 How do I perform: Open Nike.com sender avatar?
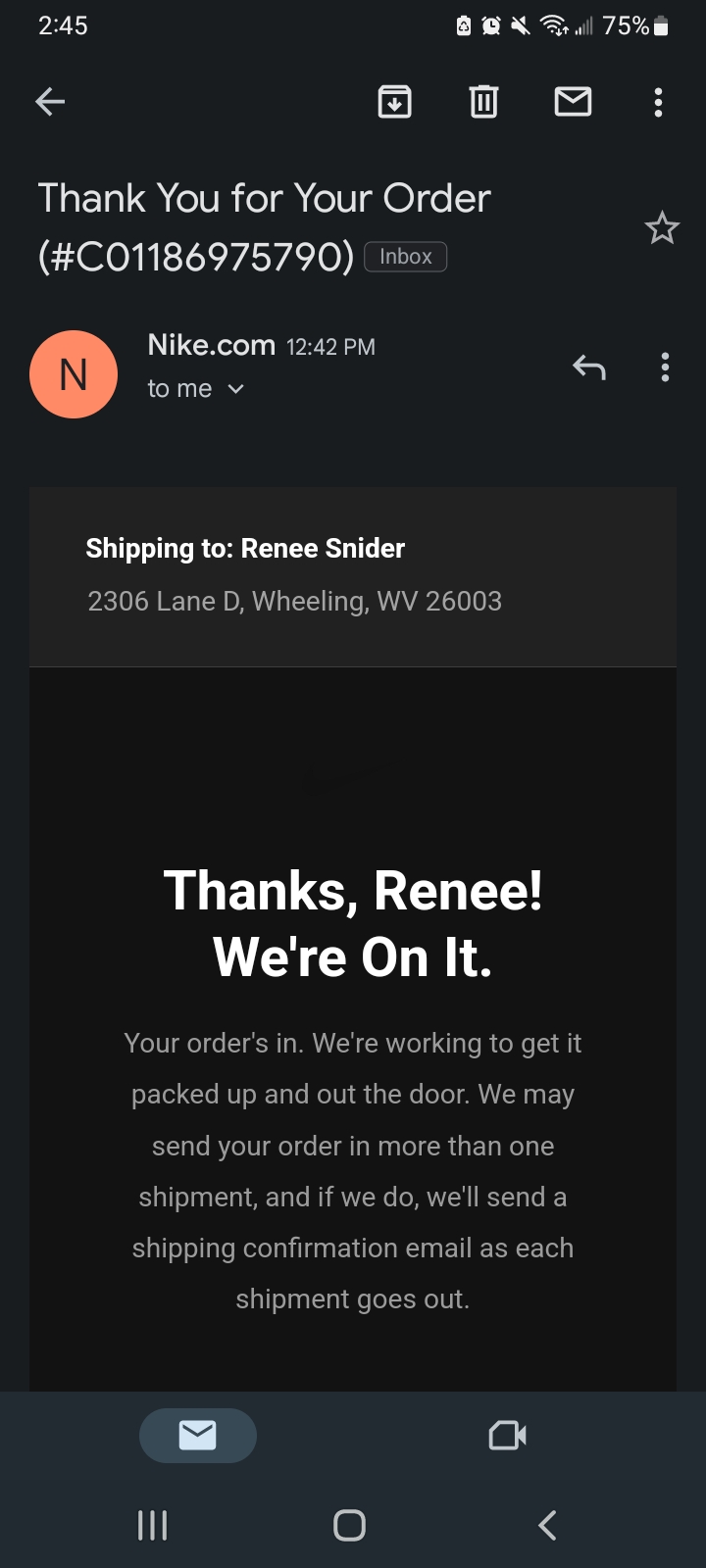(x=74, y=374)
